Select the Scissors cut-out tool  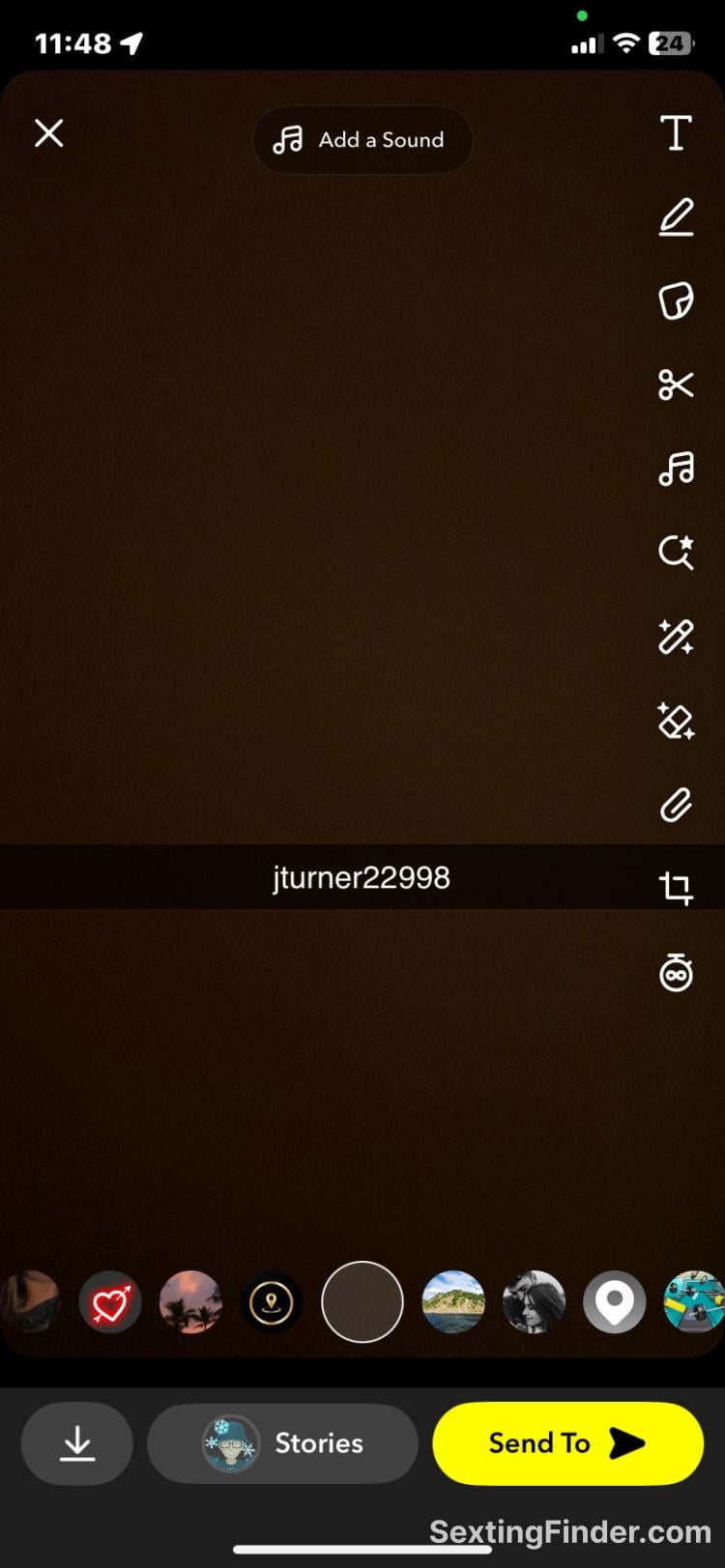[x=675, y=385]
